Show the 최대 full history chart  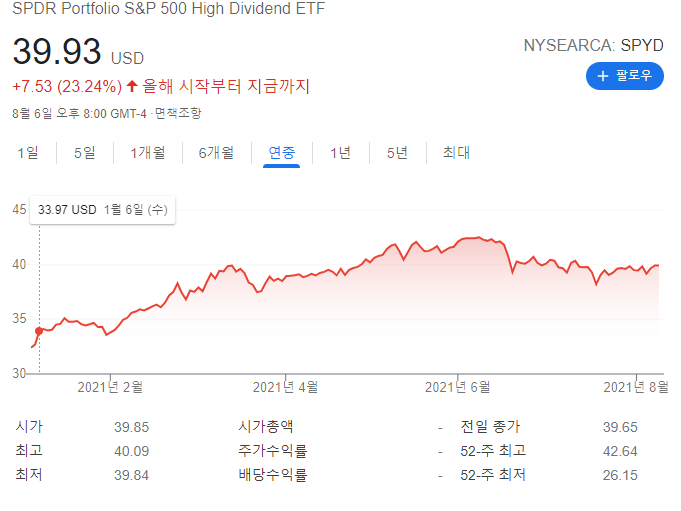point(456,153)
